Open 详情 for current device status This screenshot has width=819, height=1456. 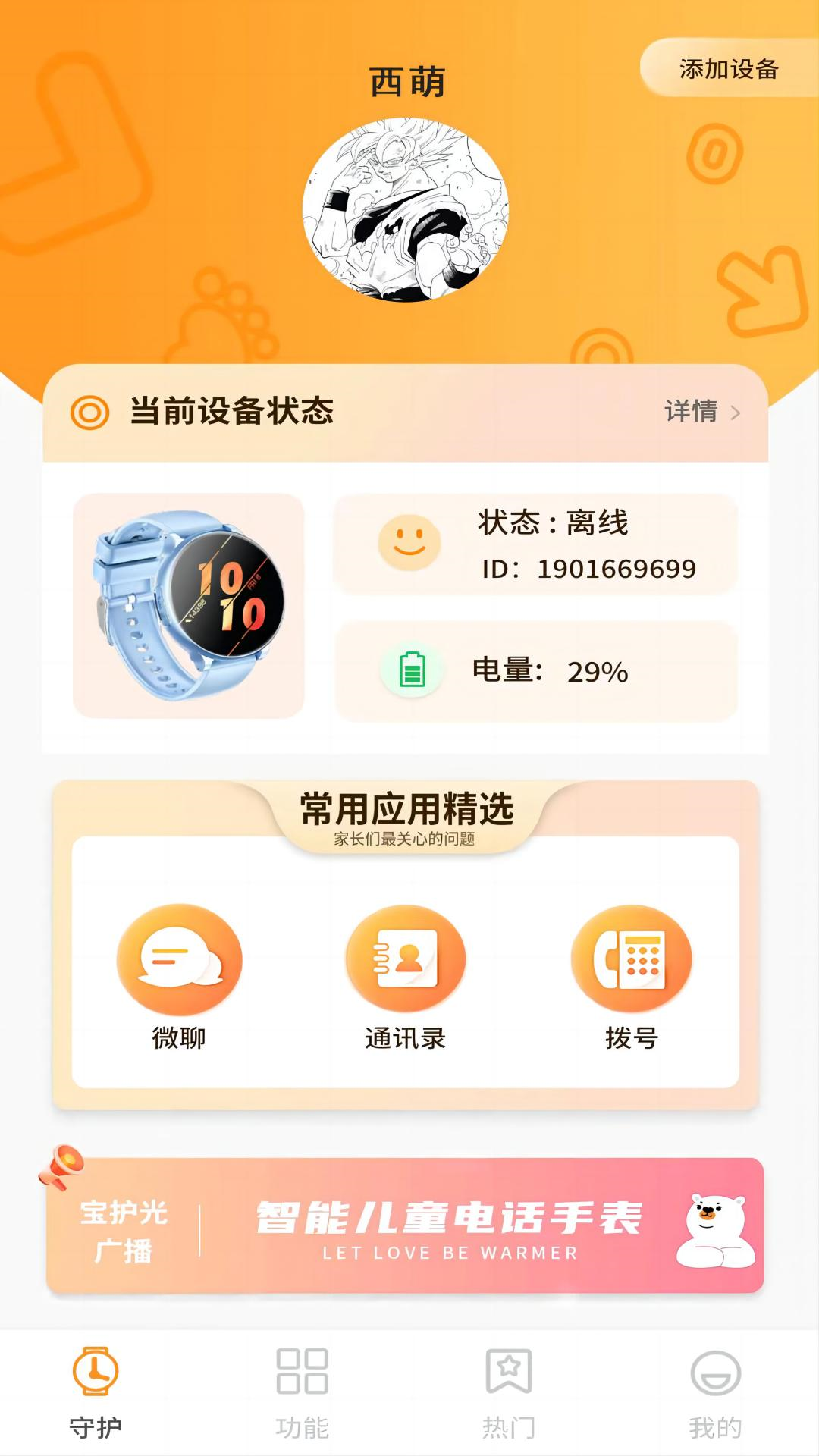pyautogui.click(x=701, y=412)
